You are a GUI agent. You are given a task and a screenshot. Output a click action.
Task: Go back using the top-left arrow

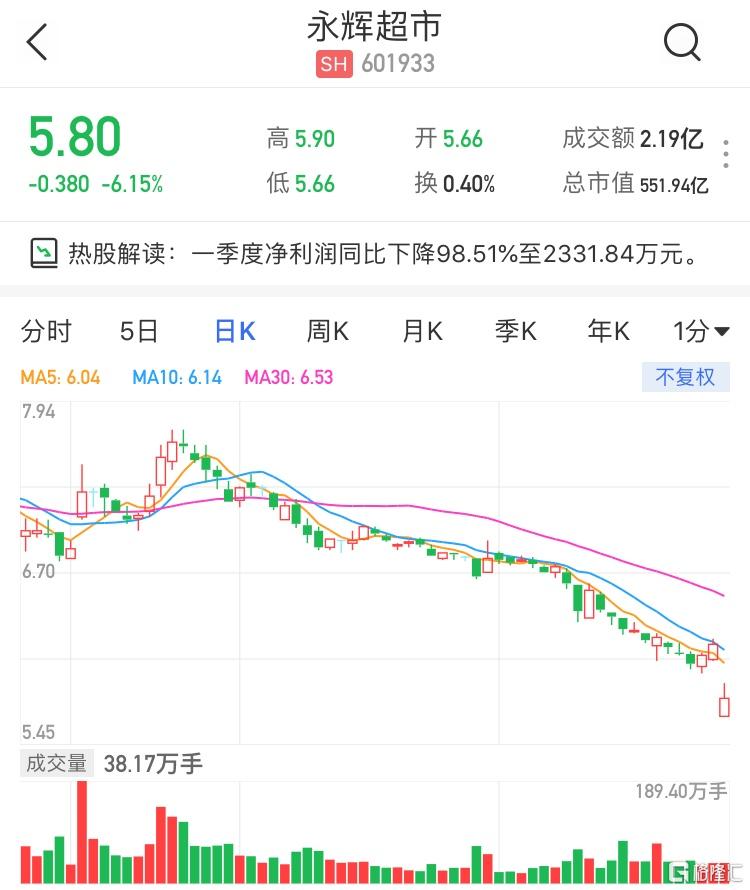(x=38, y=43)
